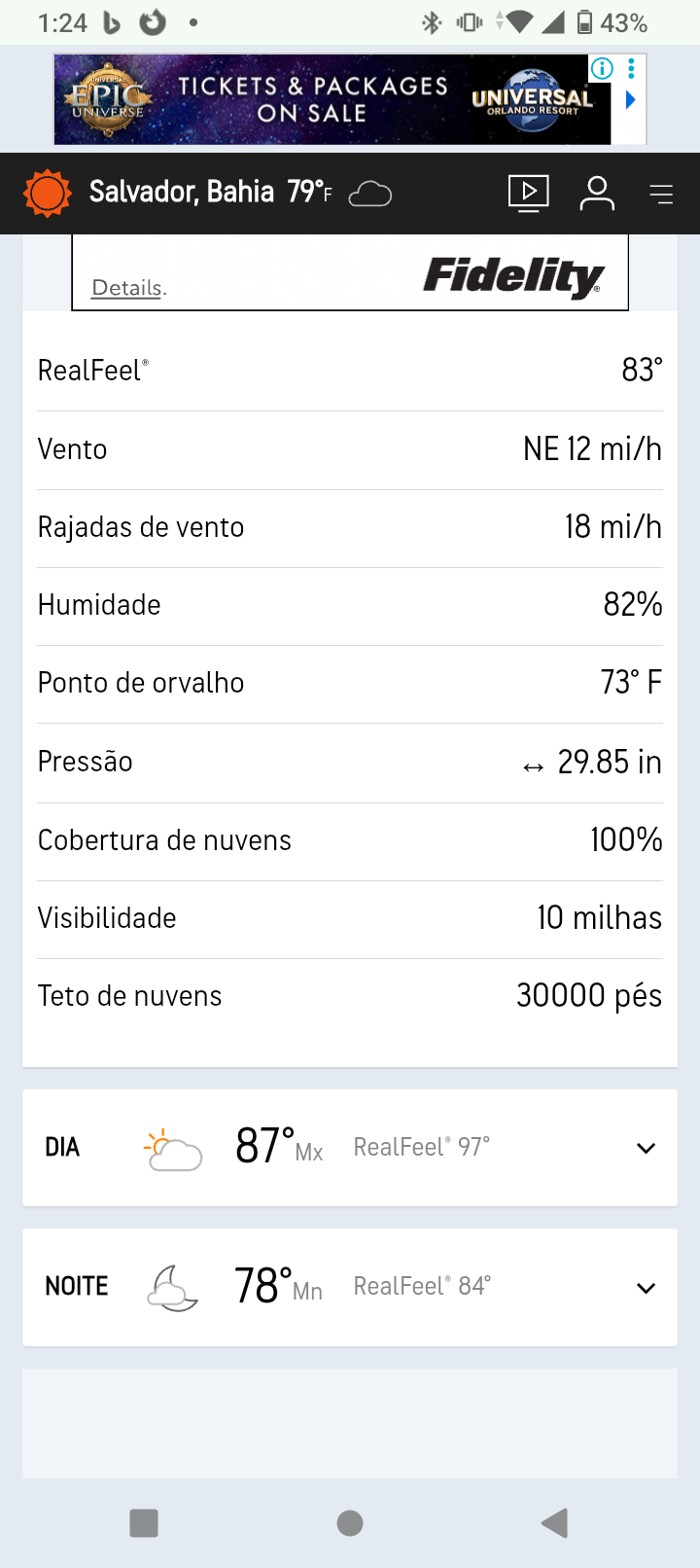700x1568 pixels.
Task: Go to the system home screen
Action: (x=350, y=1523)
